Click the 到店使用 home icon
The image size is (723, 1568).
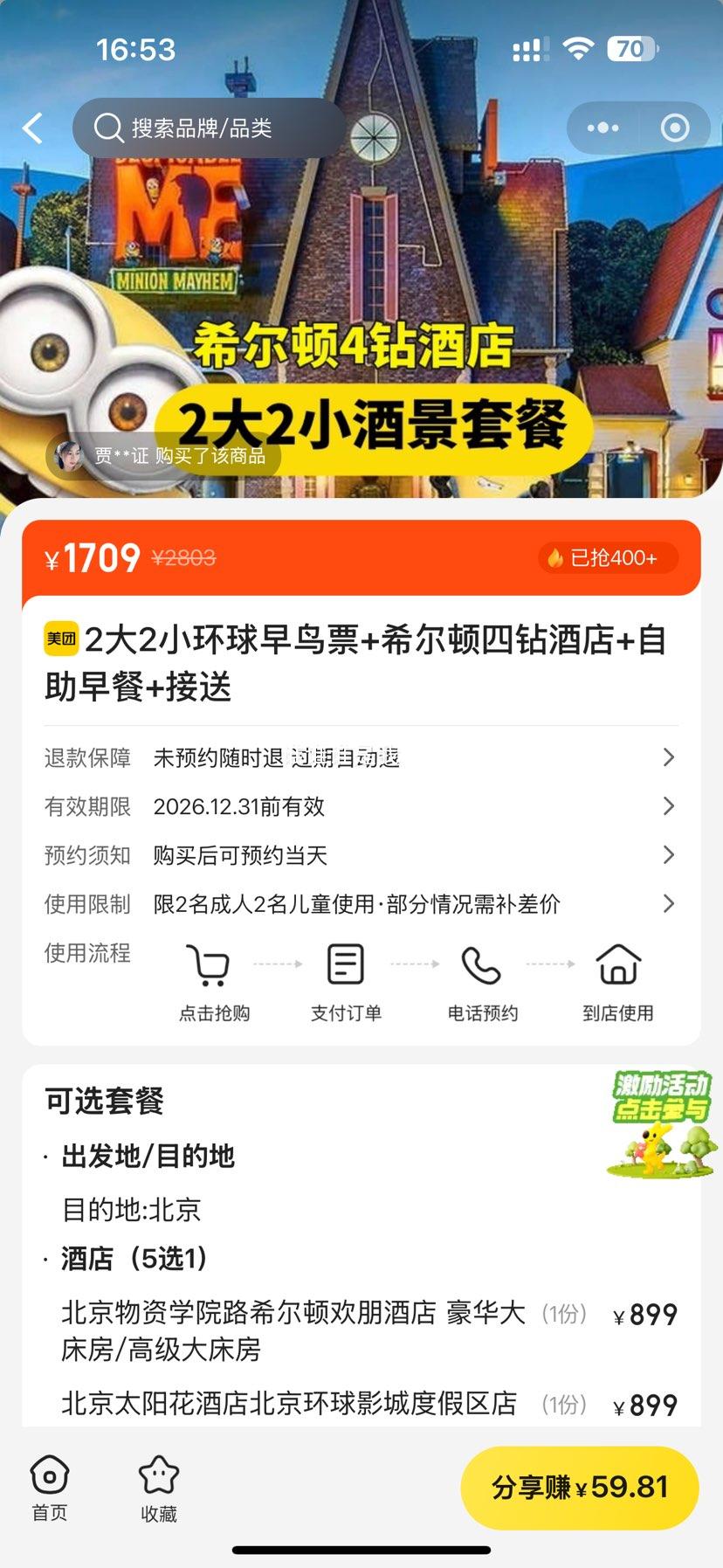click(618, 964)
